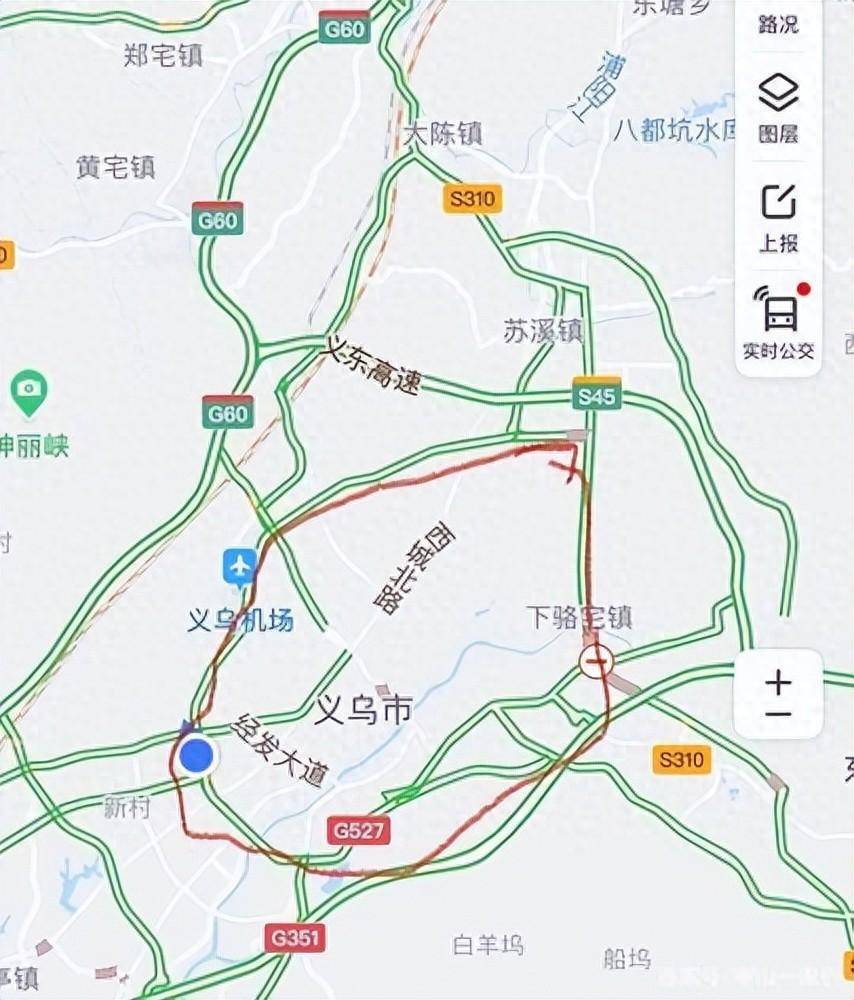Open 实时公交 real-time bus
854x1000 pixels.
[778, 322]
